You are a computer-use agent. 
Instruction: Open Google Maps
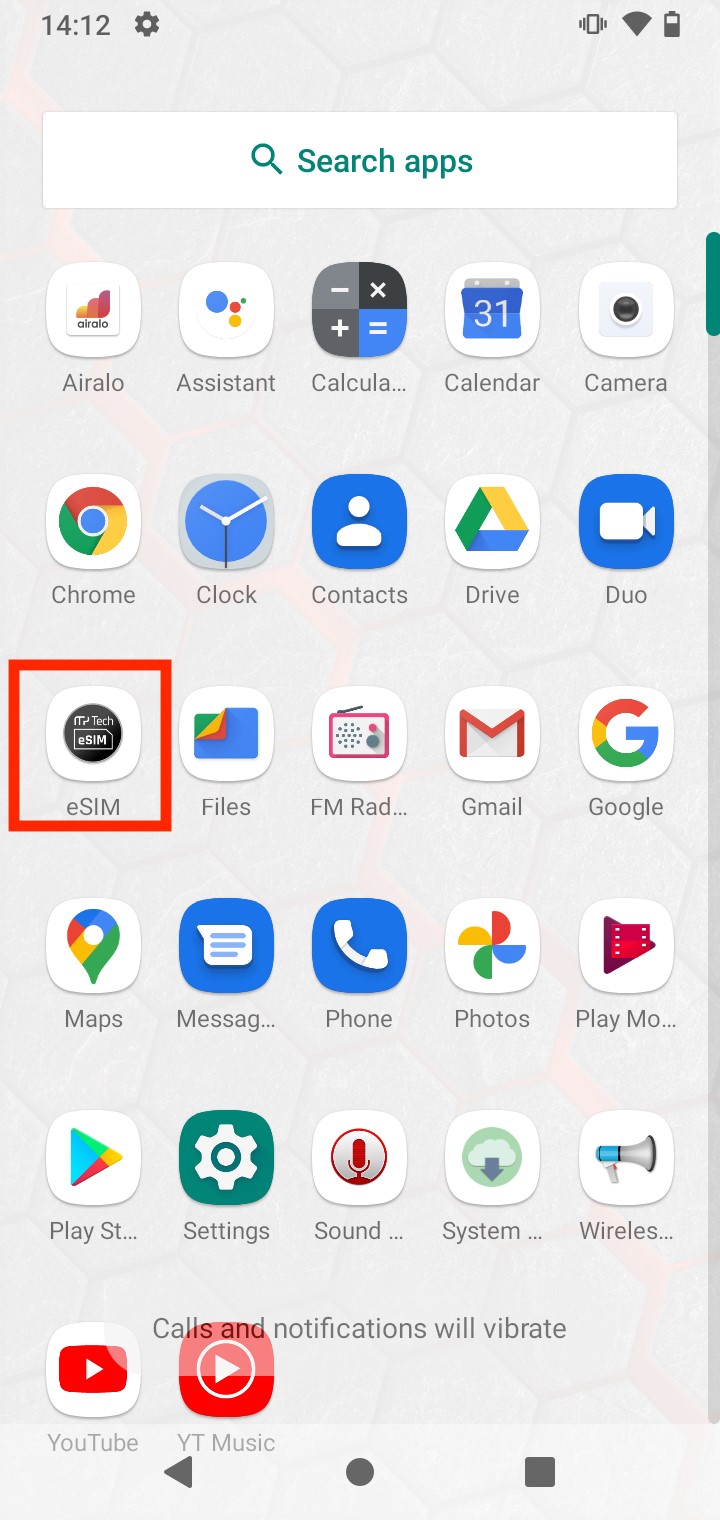(93, 946)
